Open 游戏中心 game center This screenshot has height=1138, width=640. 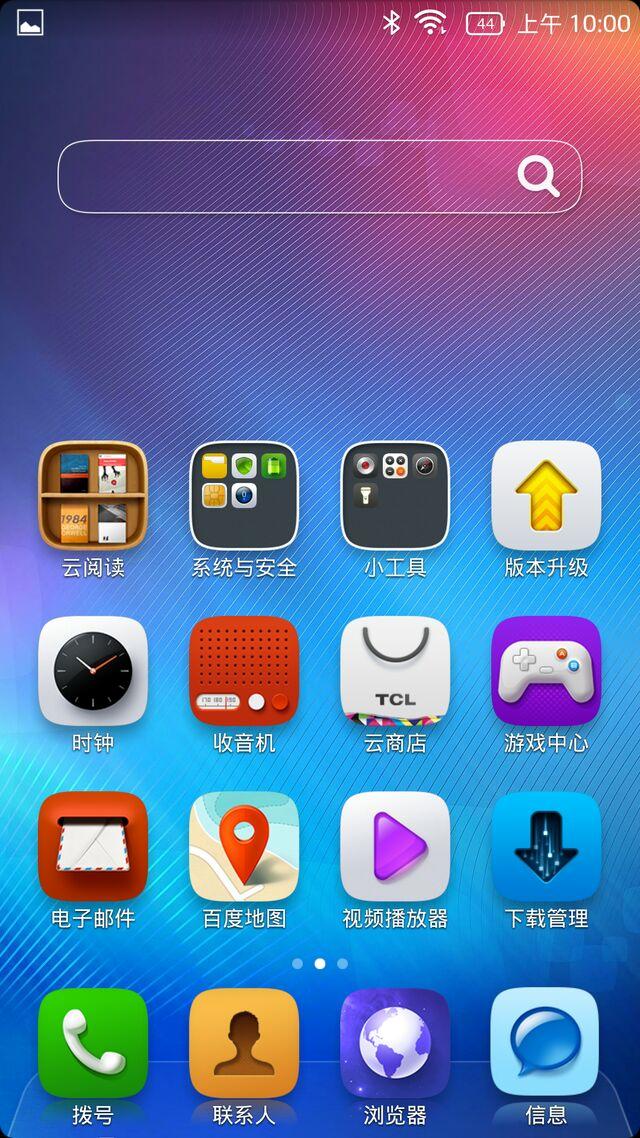[546, 671]
